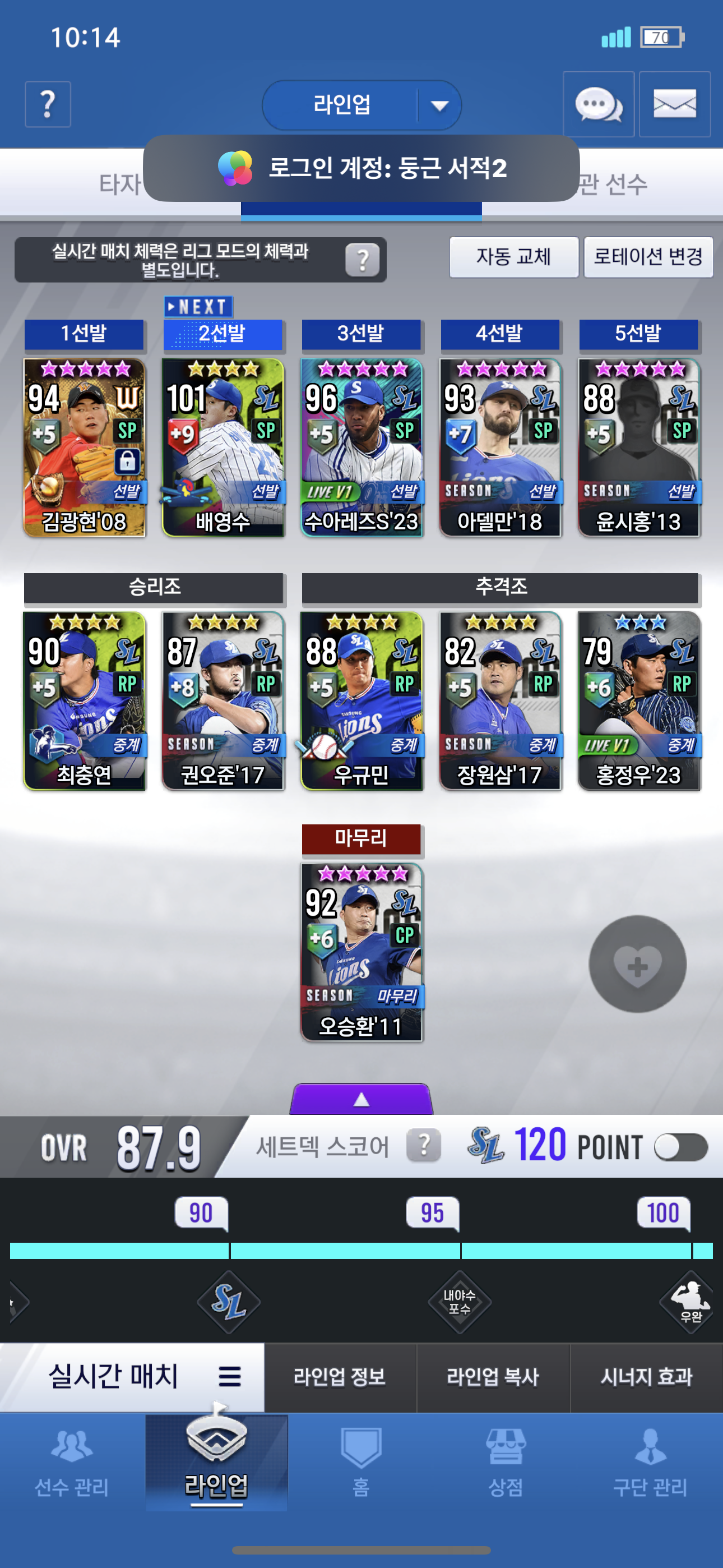Tap the 로테이션 변경 button
Image resolution: width=723 pixels, height=1568 pixels.
[x=648, y=257]
